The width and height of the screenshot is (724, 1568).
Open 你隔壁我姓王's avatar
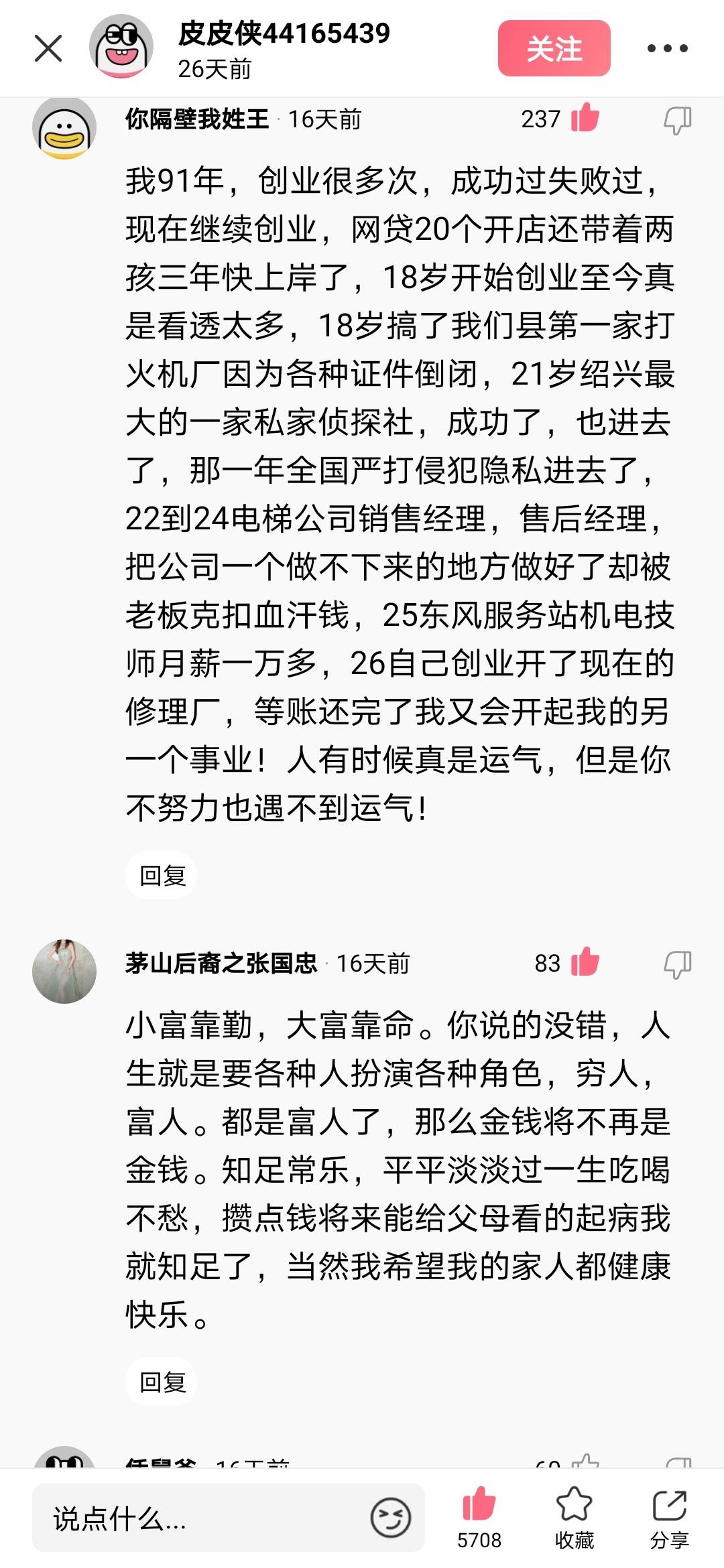[x=64, y=127]
